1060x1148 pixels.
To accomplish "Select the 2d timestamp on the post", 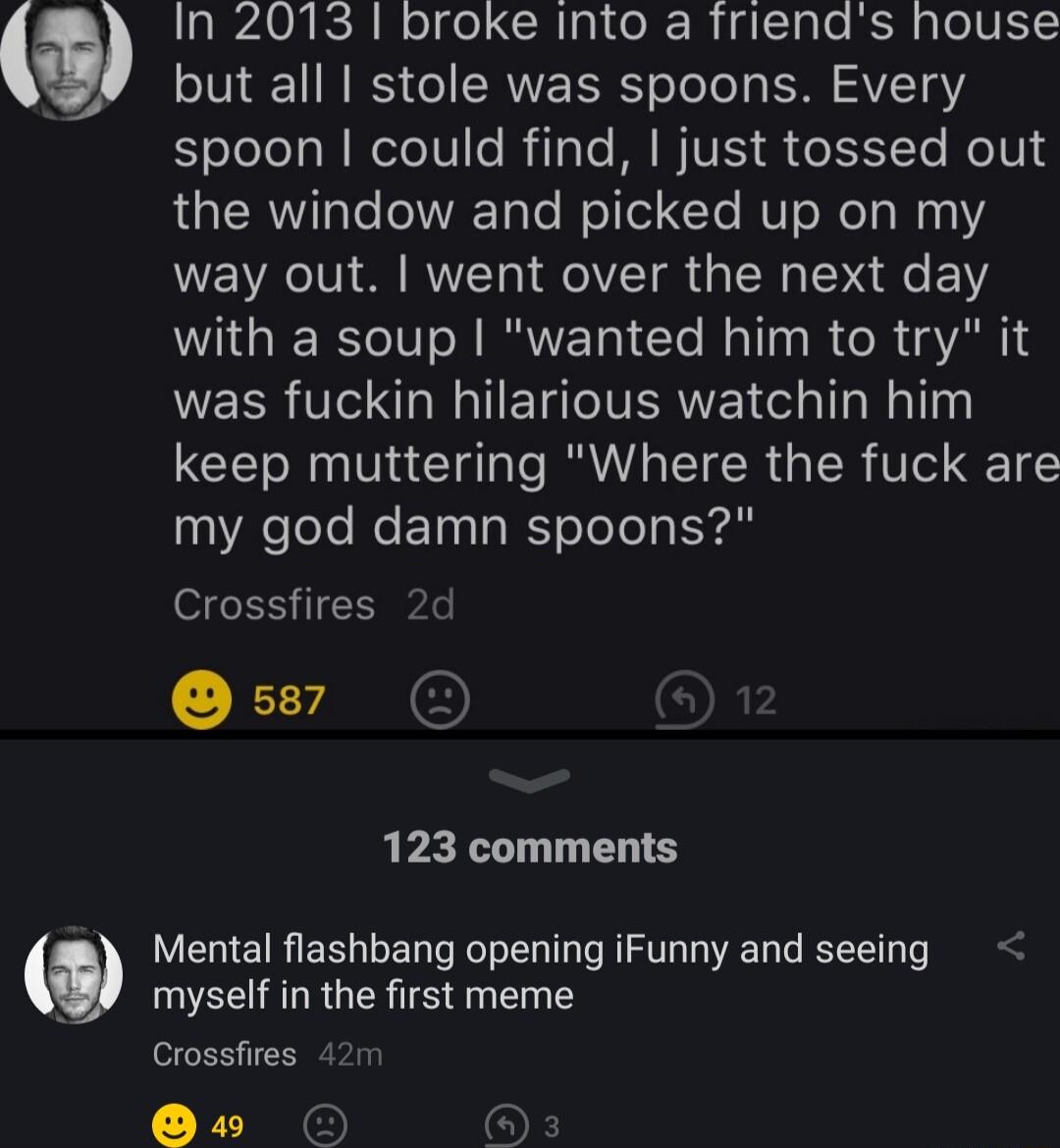I will tap(430, 603).
